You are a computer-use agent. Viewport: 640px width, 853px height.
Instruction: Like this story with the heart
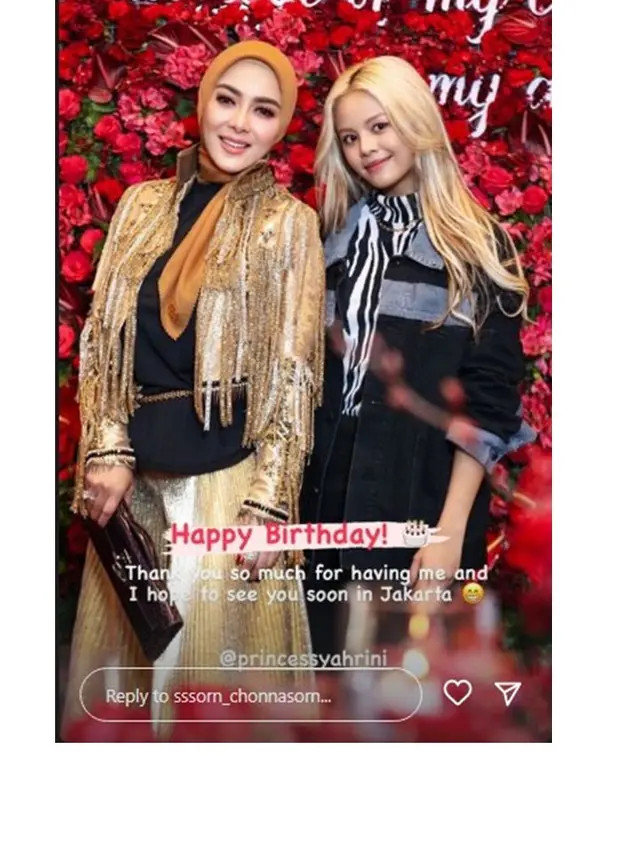pos(457,692)
